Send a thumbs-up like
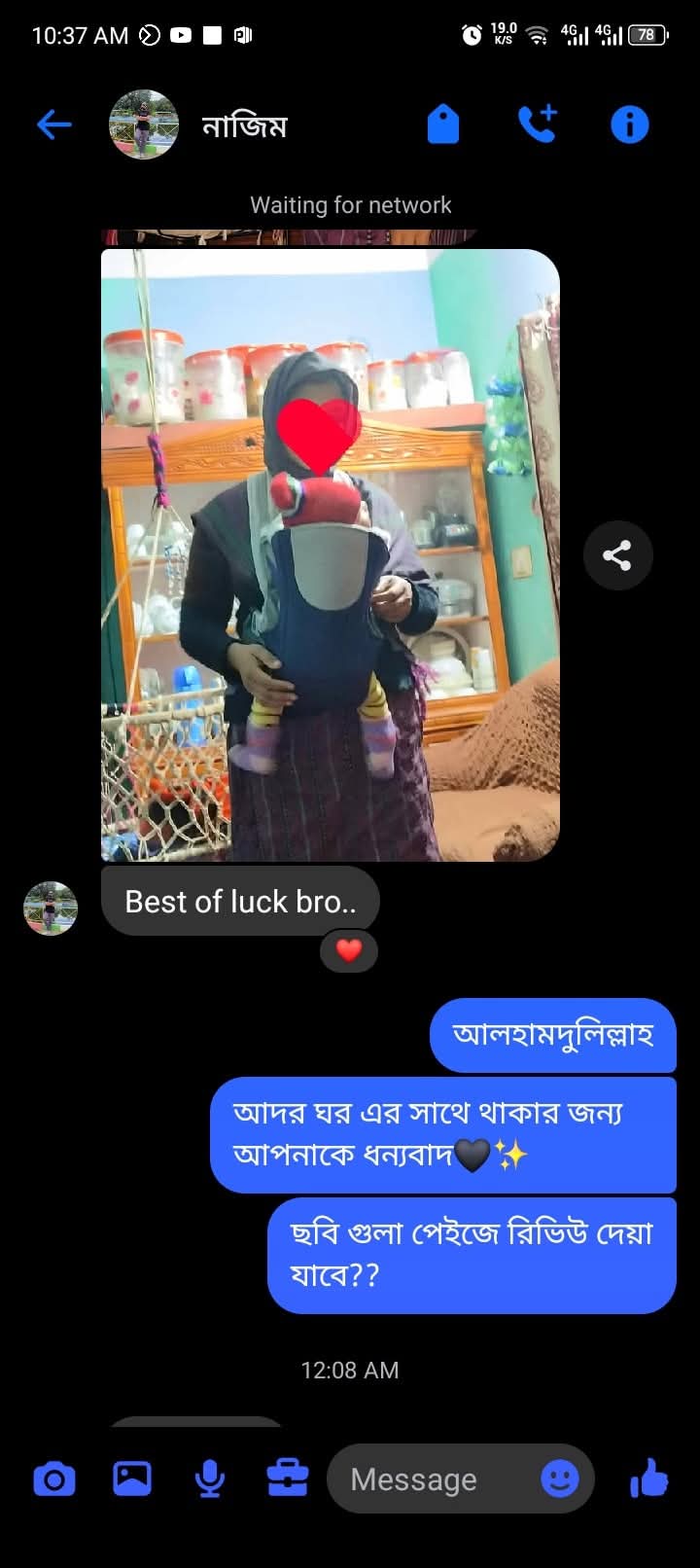Image resolution: width=700 pixels, height=1568 pixels. 648,1479
